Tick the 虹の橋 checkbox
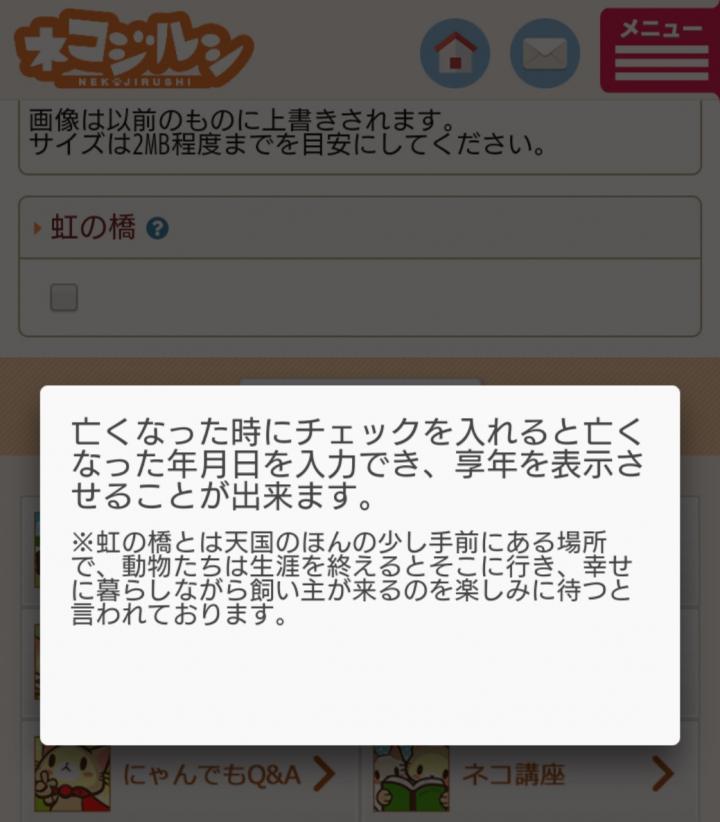 tap(64, 297)
